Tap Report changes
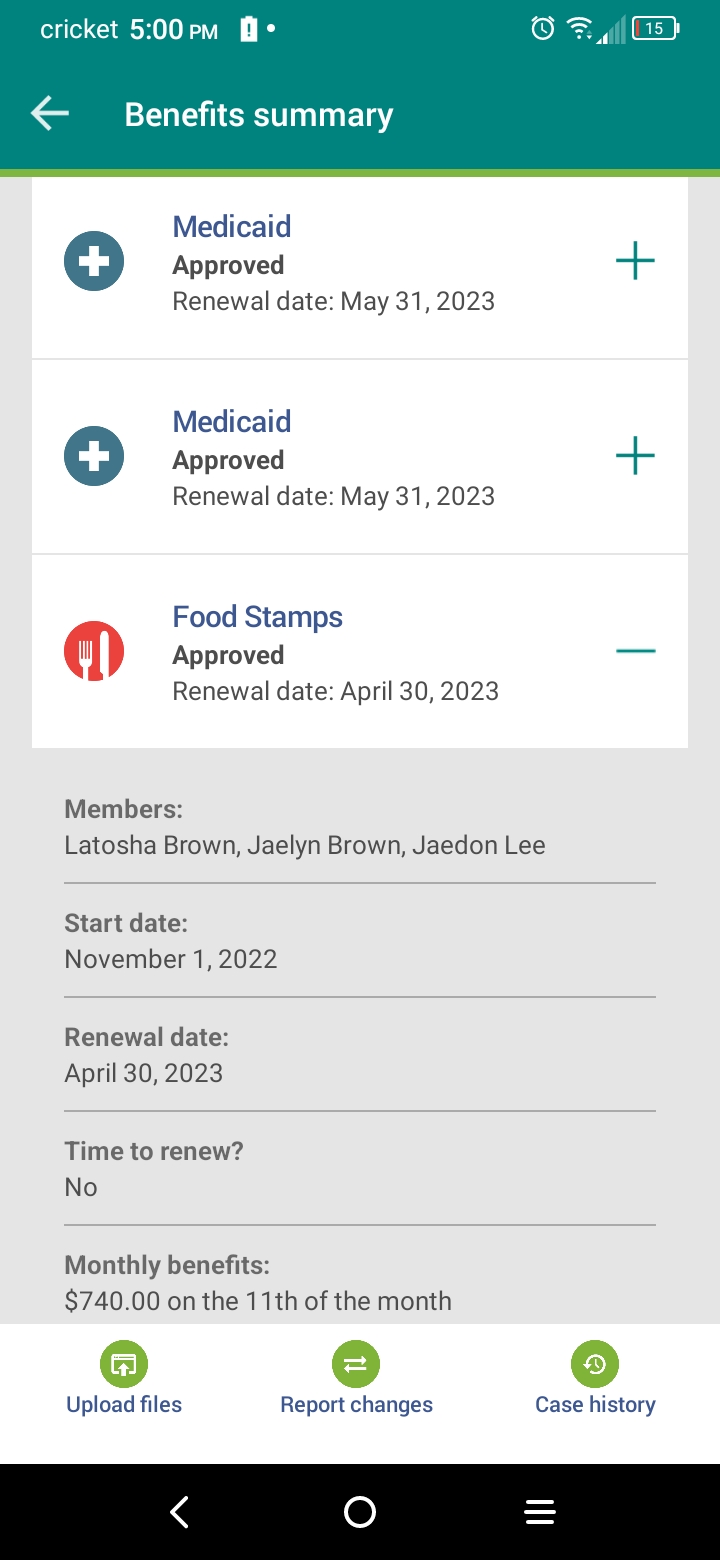This screenshot has height=1560, width=720. [x=356, y=1380]
